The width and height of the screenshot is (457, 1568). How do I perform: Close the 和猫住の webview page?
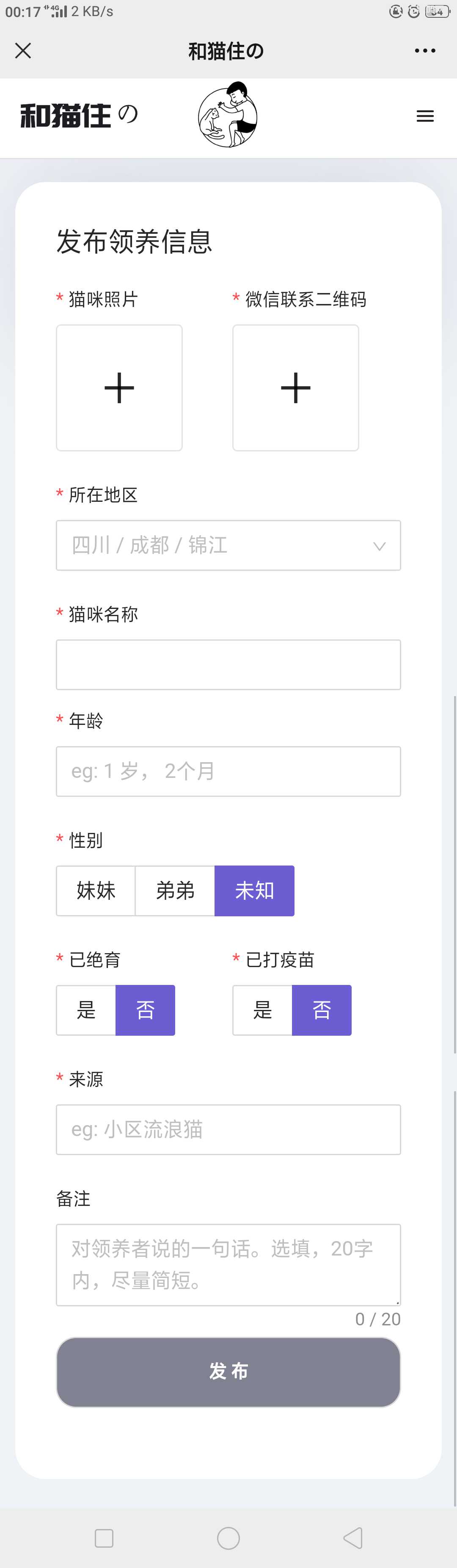(x=23, y=50)
